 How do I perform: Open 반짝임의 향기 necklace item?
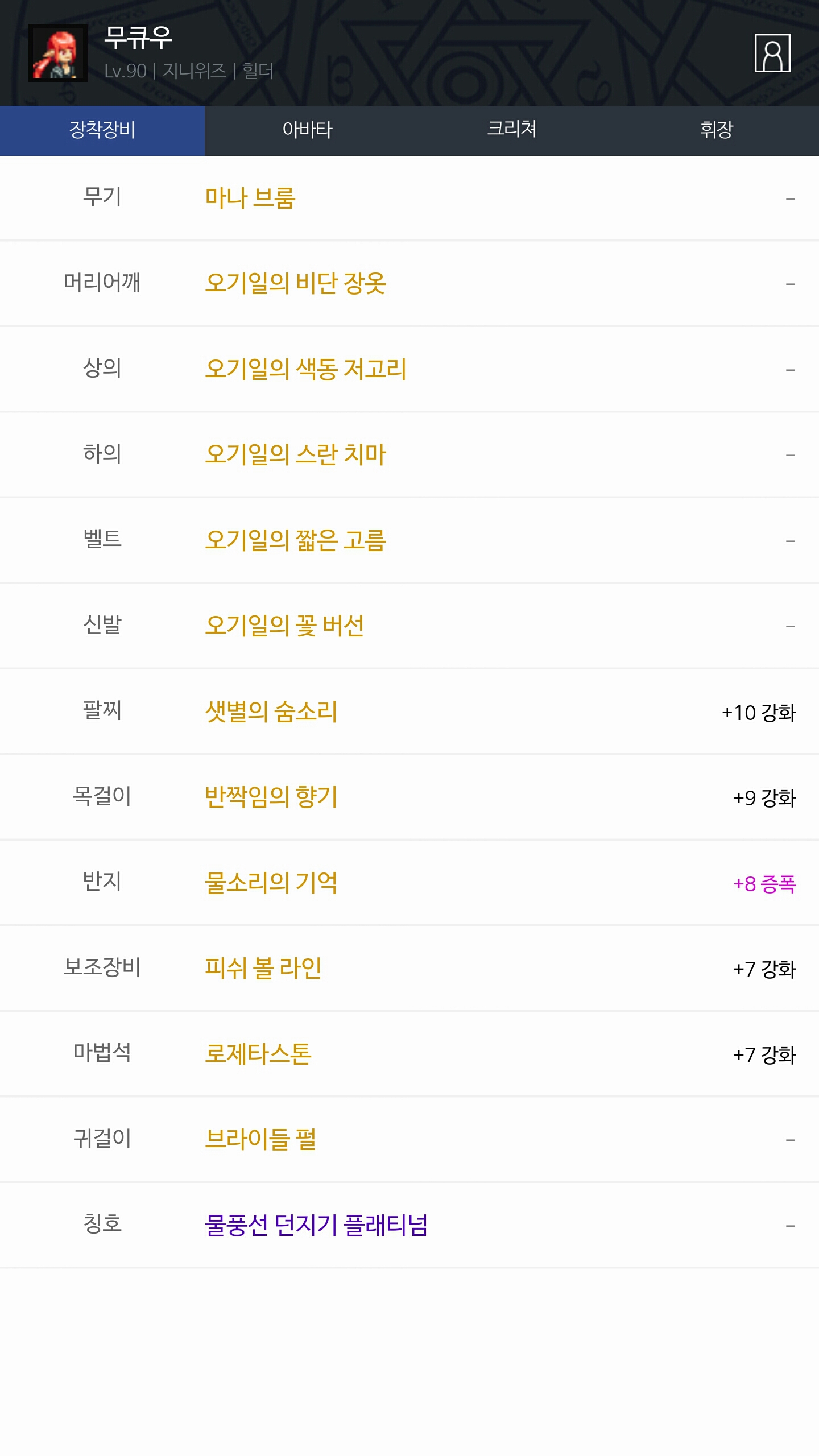pos(271,797)
